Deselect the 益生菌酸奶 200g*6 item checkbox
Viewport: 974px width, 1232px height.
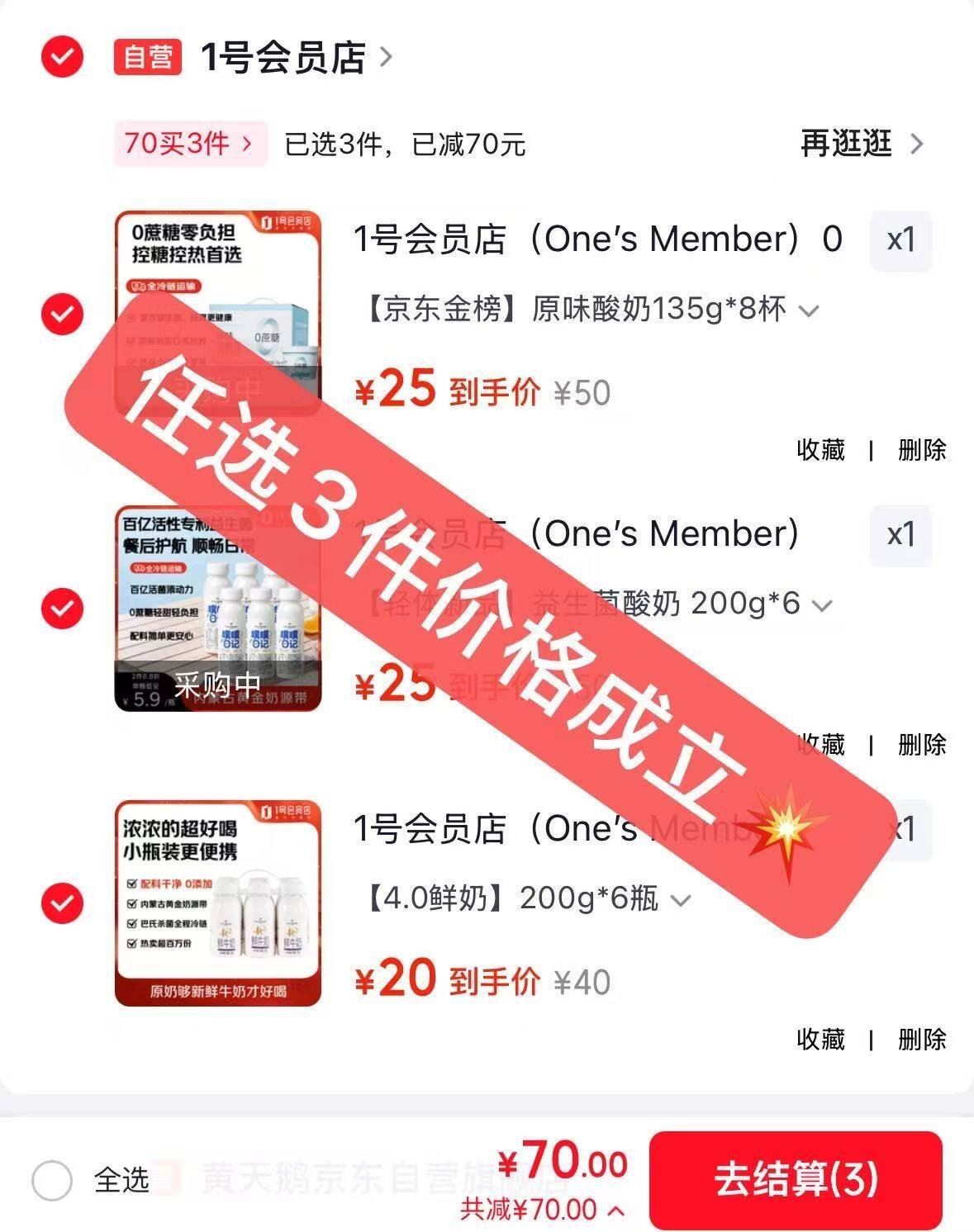pos(62,609)
